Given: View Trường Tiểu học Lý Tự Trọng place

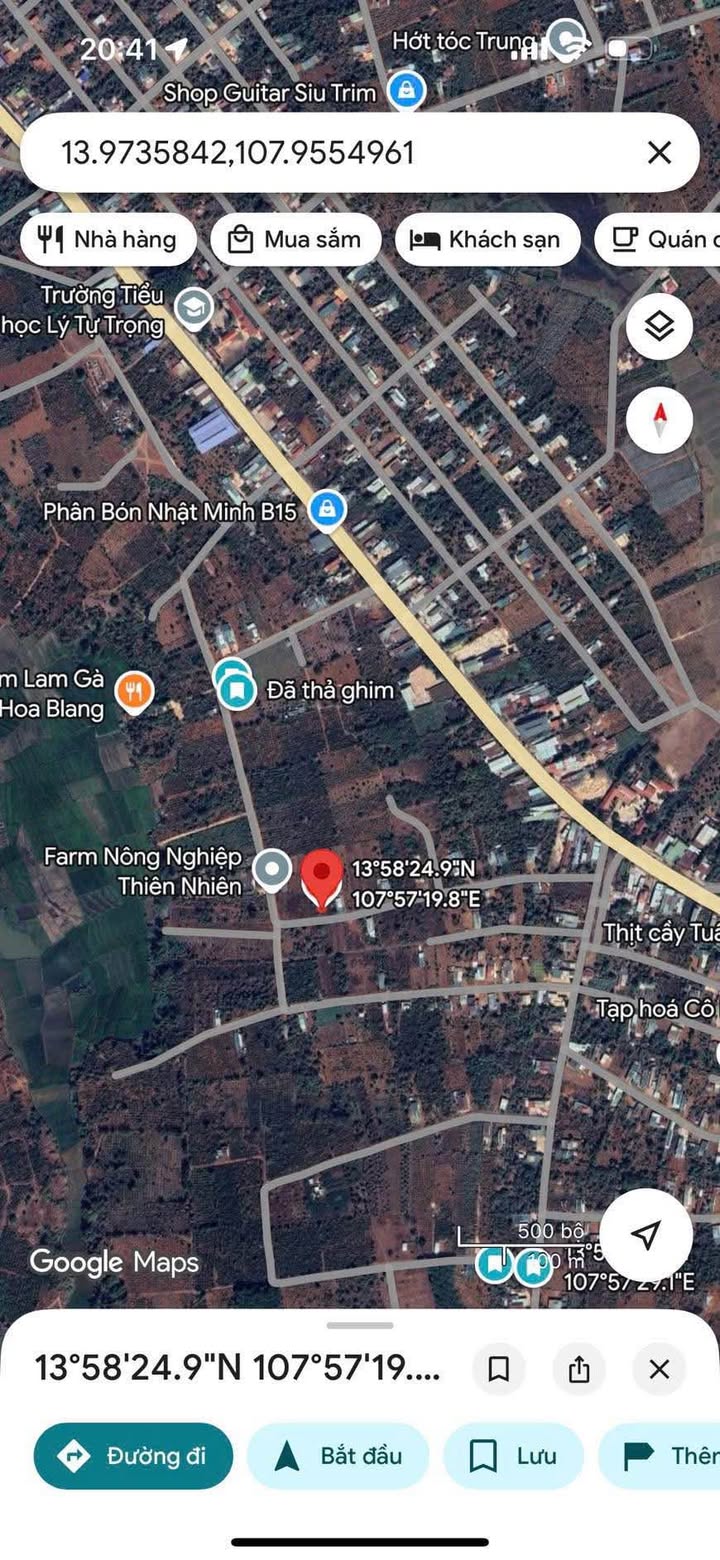Looking at the screenshot, I should [x=194, y=308].
